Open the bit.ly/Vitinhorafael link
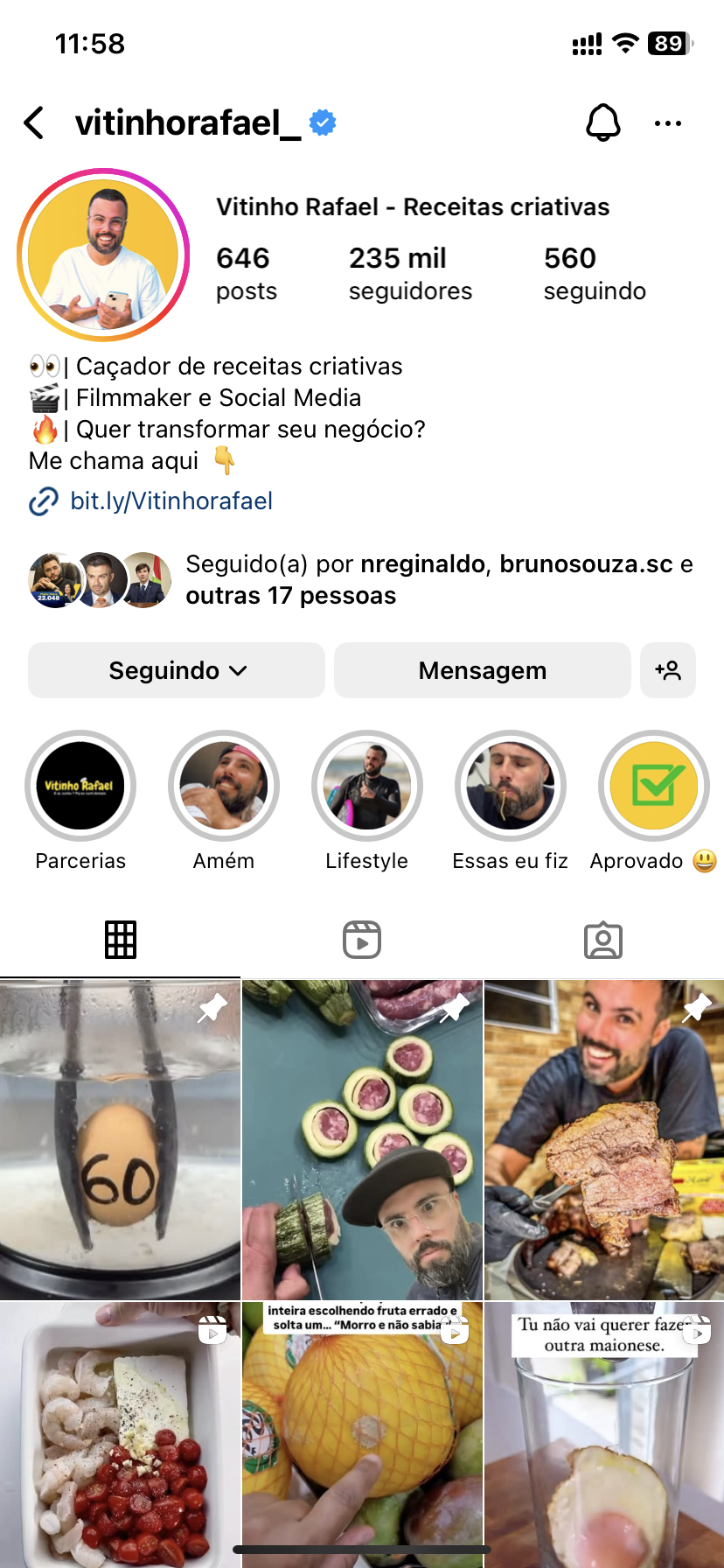Image resolution: width=724 pixels, height=1568 pixels. pyautogui.click(x=171, y=501)
